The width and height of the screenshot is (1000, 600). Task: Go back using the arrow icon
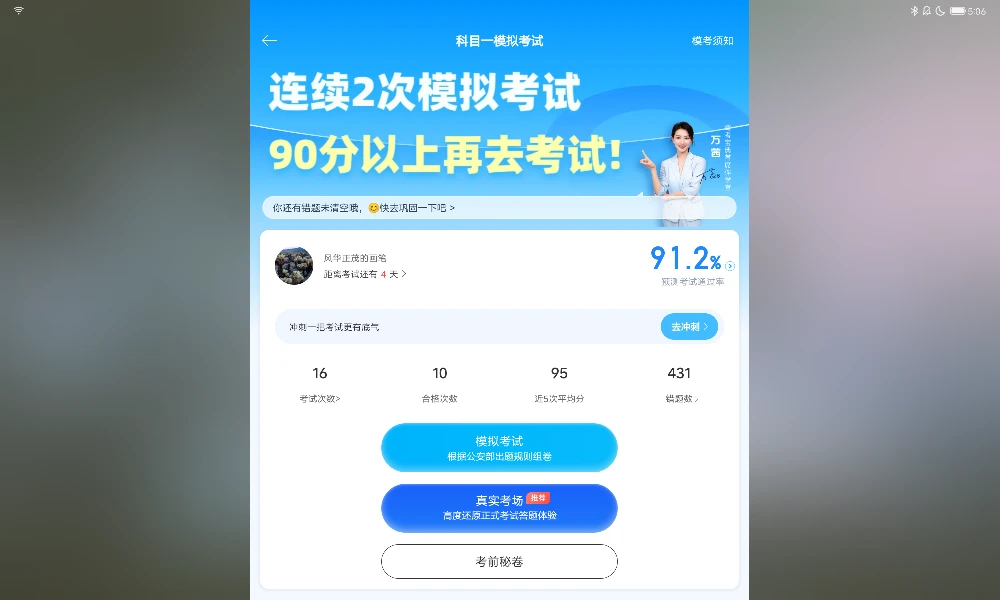(269, 41)
